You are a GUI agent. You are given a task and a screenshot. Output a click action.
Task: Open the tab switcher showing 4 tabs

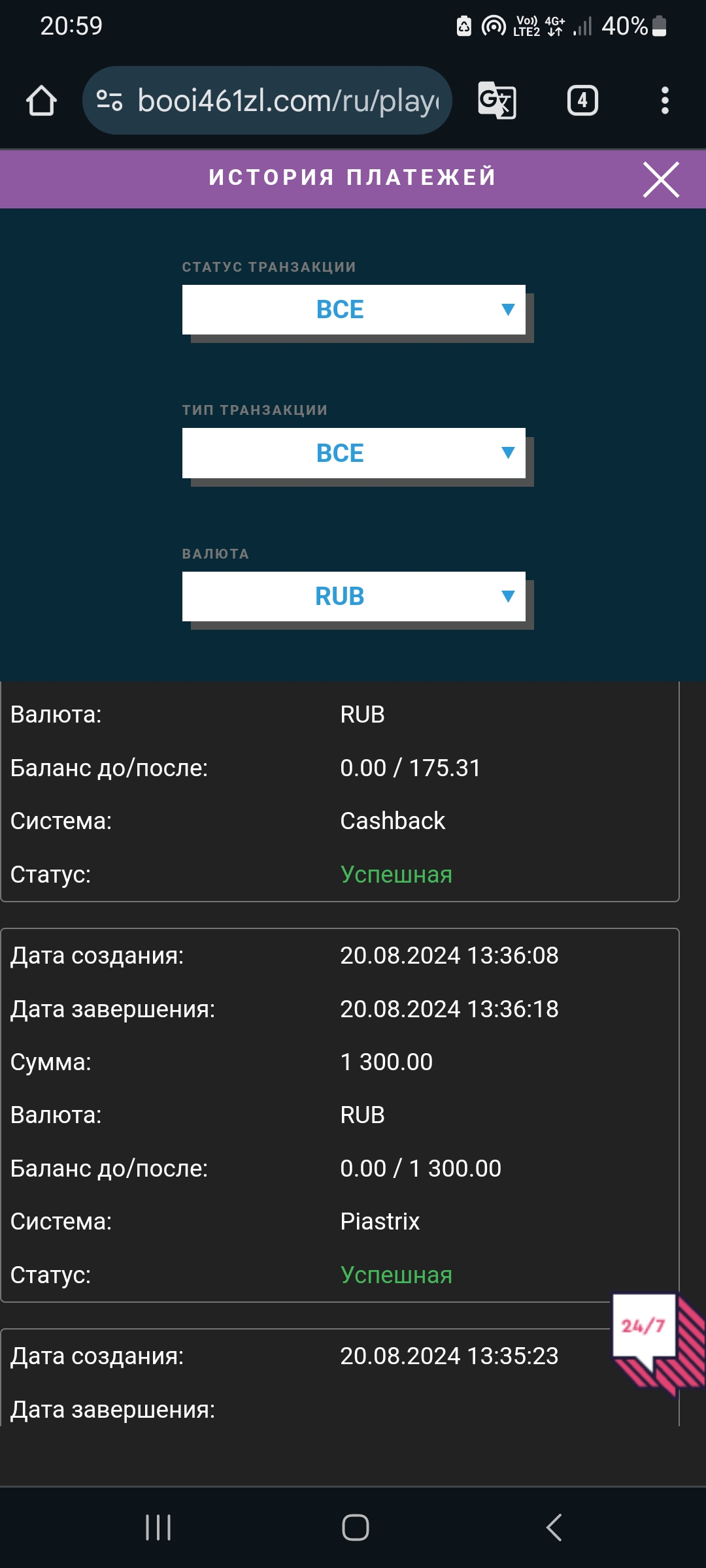pyautogui.click(x=582, y=101)
